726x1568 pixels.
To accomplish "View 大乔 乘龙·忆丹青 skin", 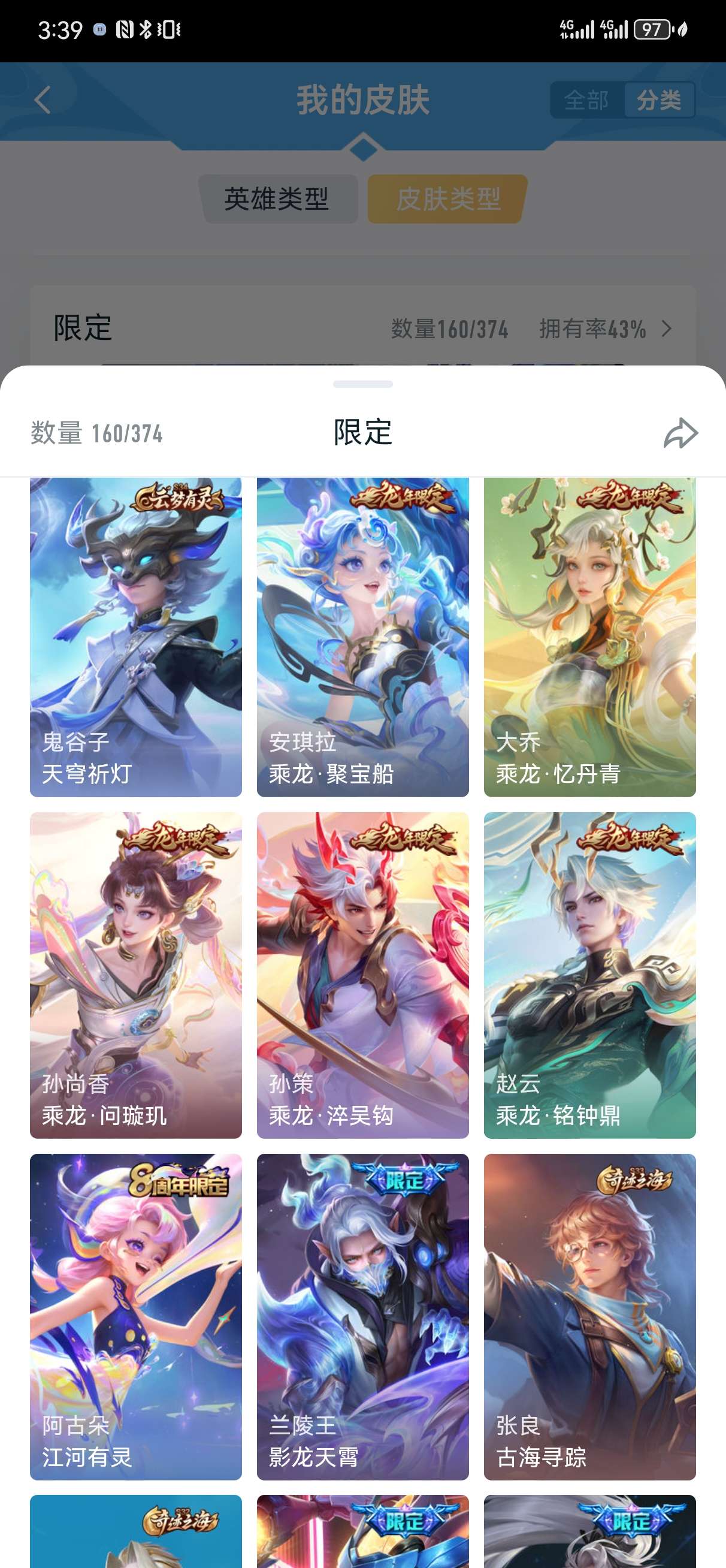I will (x=589, y=637).
